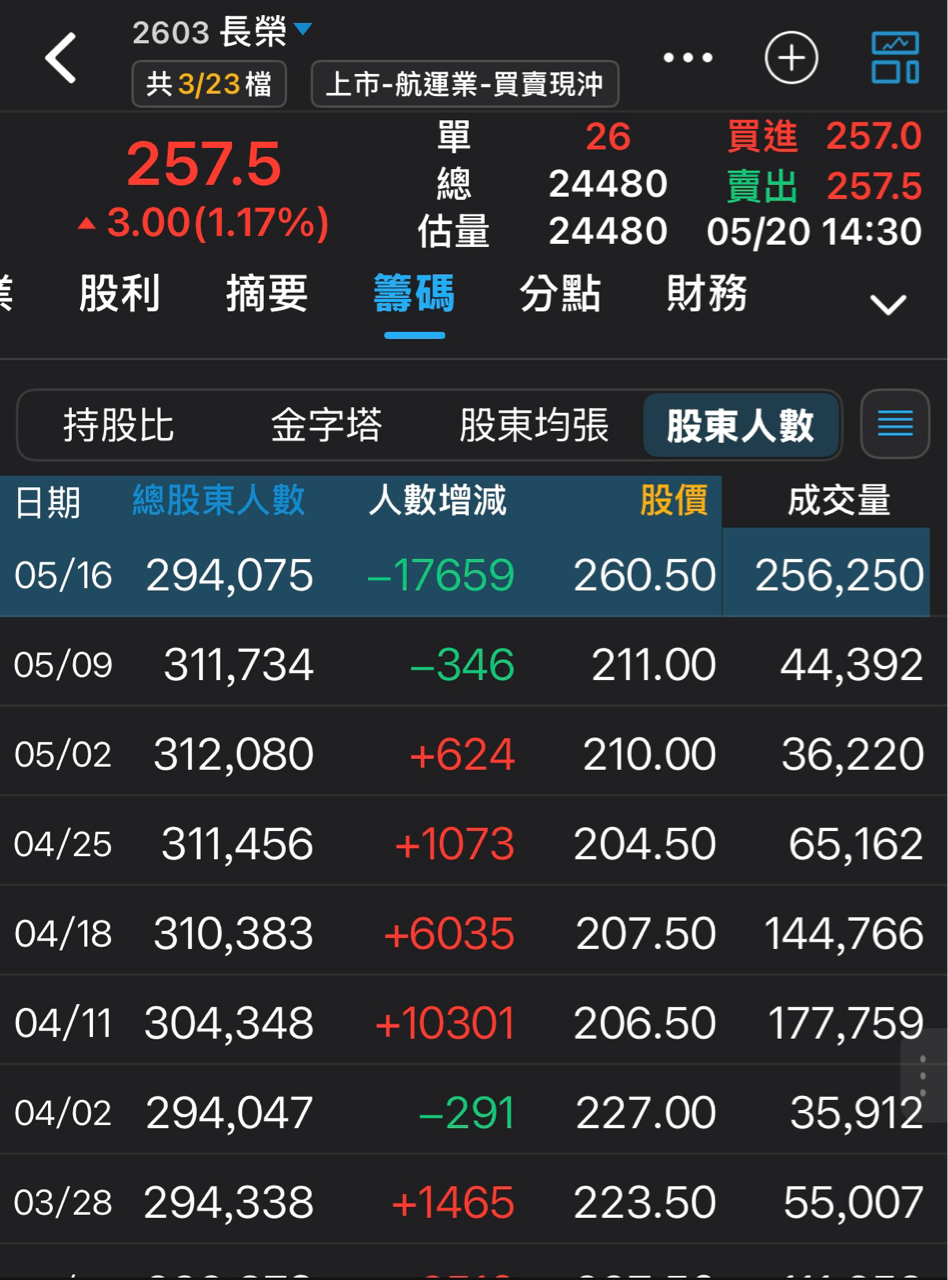Open the list view menu button
This screenshot has height=1280, width=948.
895,425
